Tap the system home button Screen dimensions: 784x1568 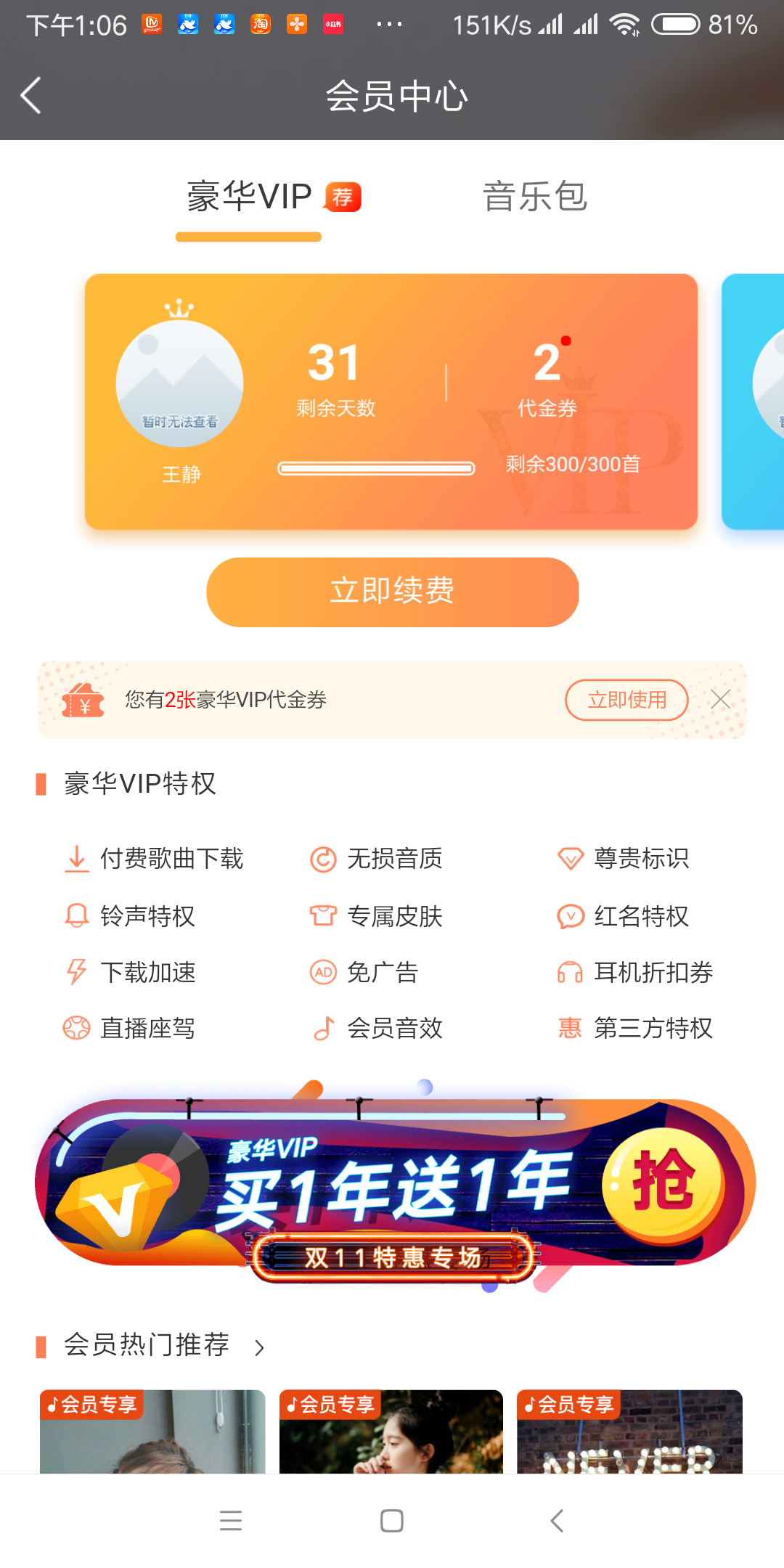(392, 1521)
